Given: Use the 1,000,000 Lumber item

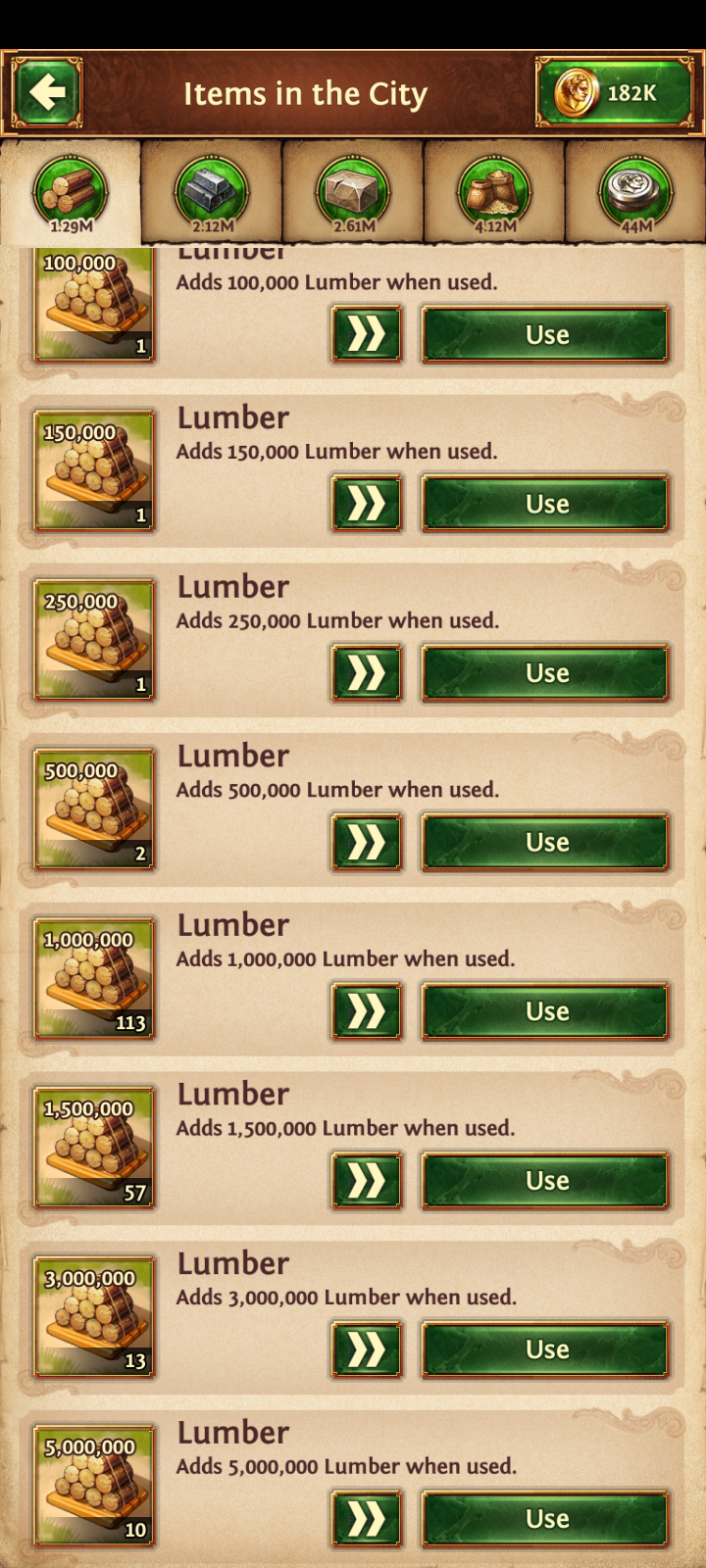Looking at the screenshot, I should pos(545,1011).
